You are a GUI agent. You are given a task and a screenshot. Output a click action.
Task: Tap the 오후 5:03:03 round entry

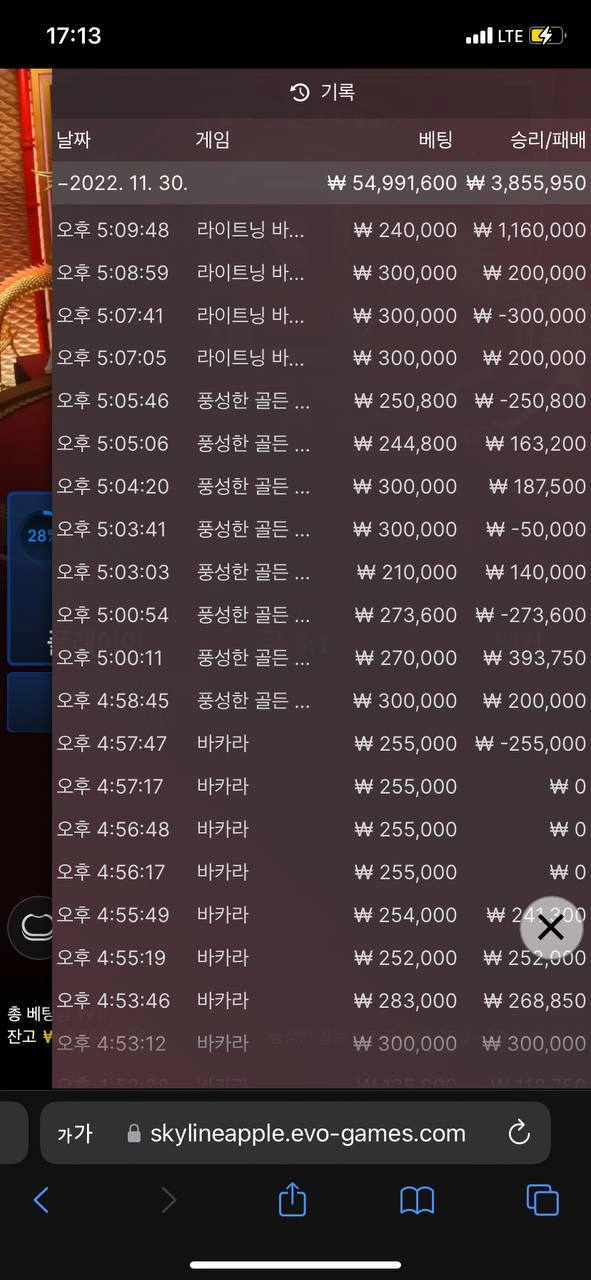coord(321,572)
